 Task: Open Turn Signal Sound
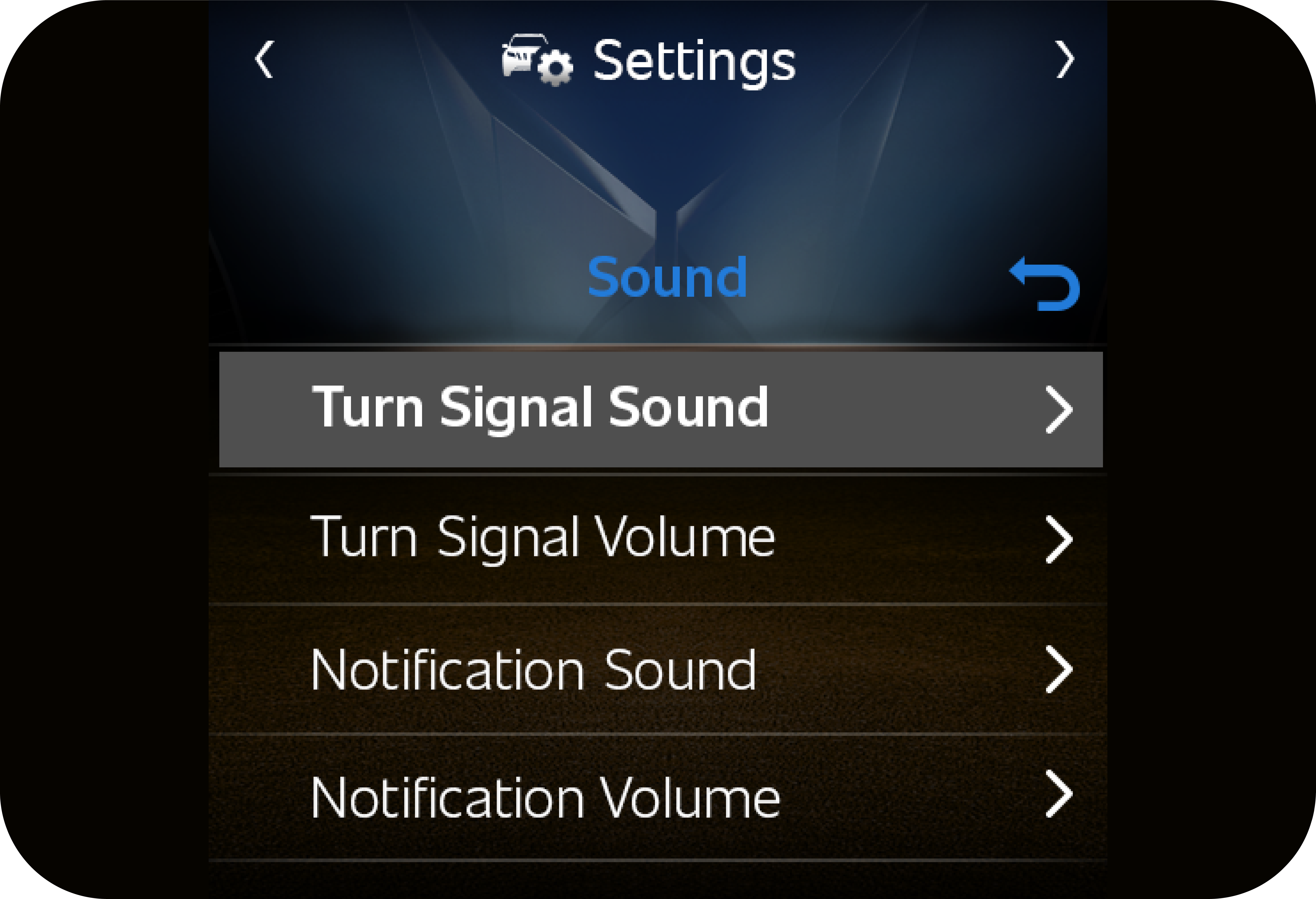pos(660,409)
